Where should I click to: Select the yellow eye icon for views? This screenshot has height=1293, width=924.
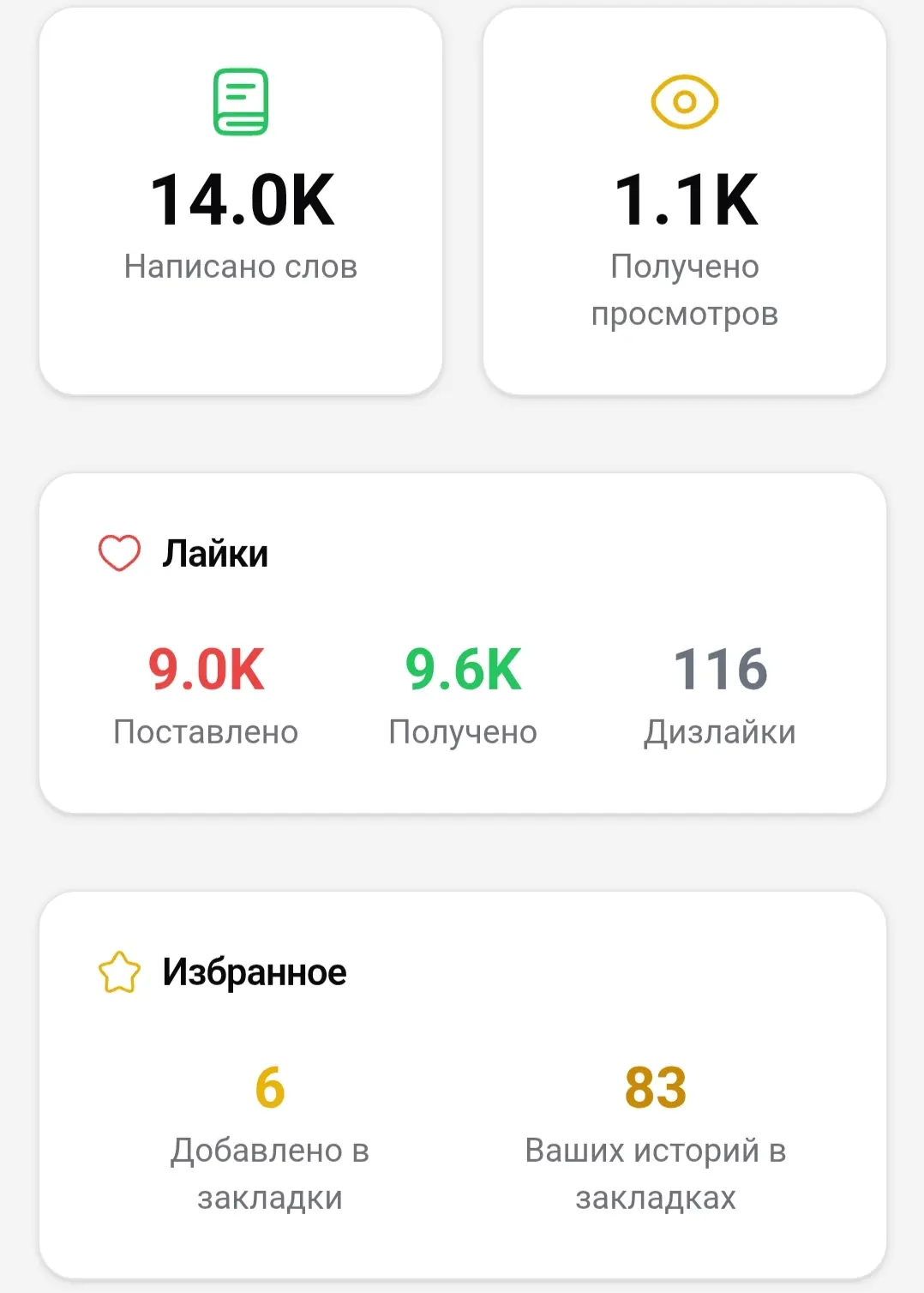(x=685, y=101)
